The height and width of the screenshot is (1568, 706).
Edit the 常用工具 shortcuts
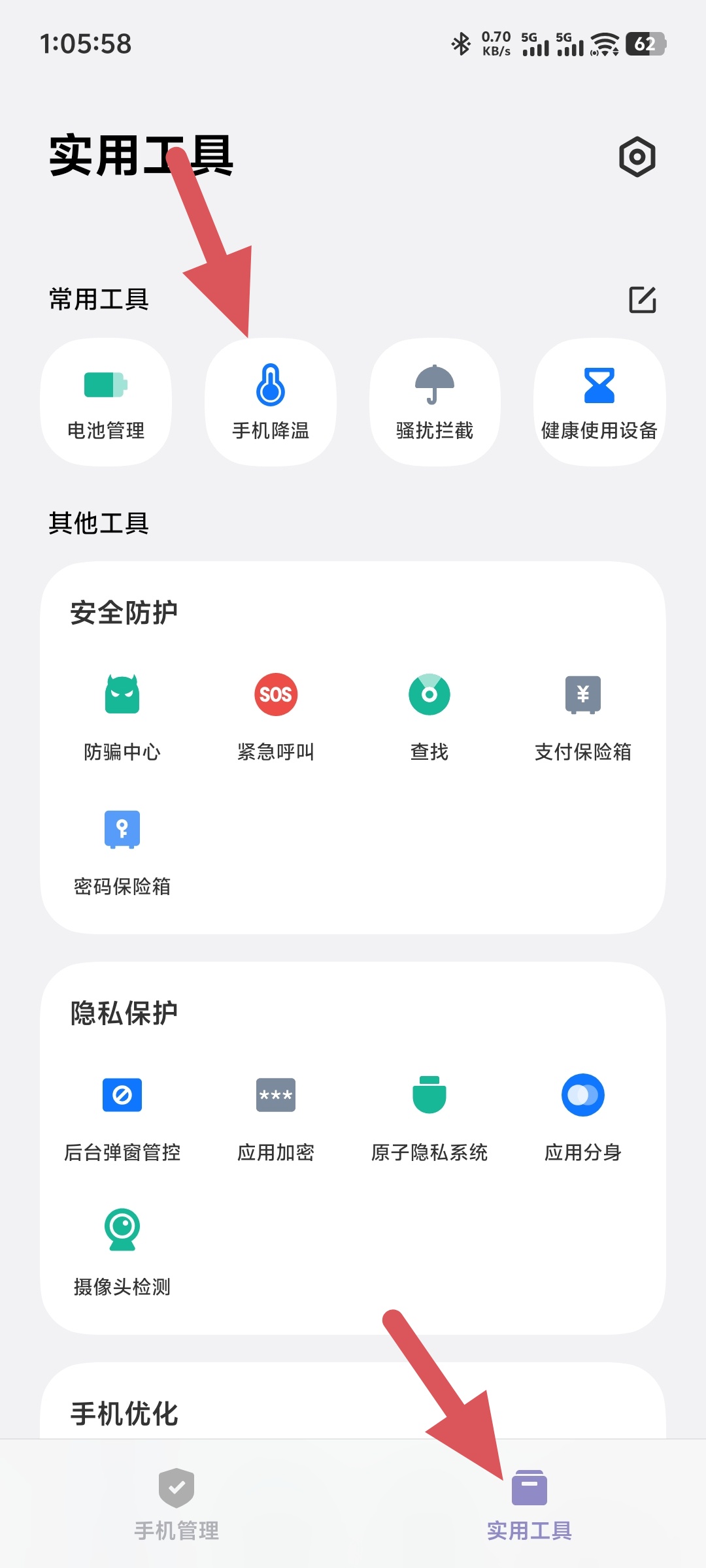(642, 299)
